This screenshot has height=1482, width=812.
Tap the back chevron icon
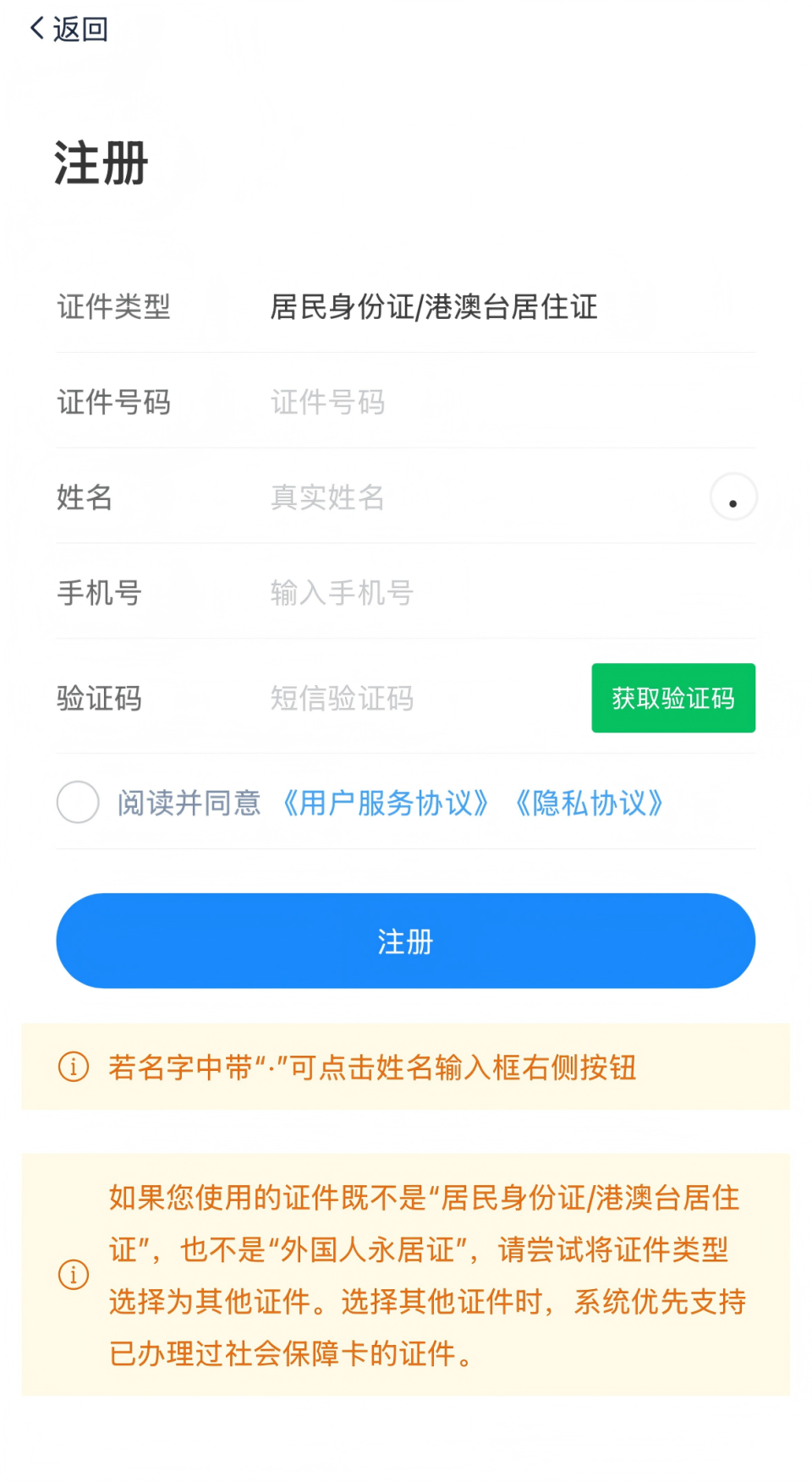point(37,28)
